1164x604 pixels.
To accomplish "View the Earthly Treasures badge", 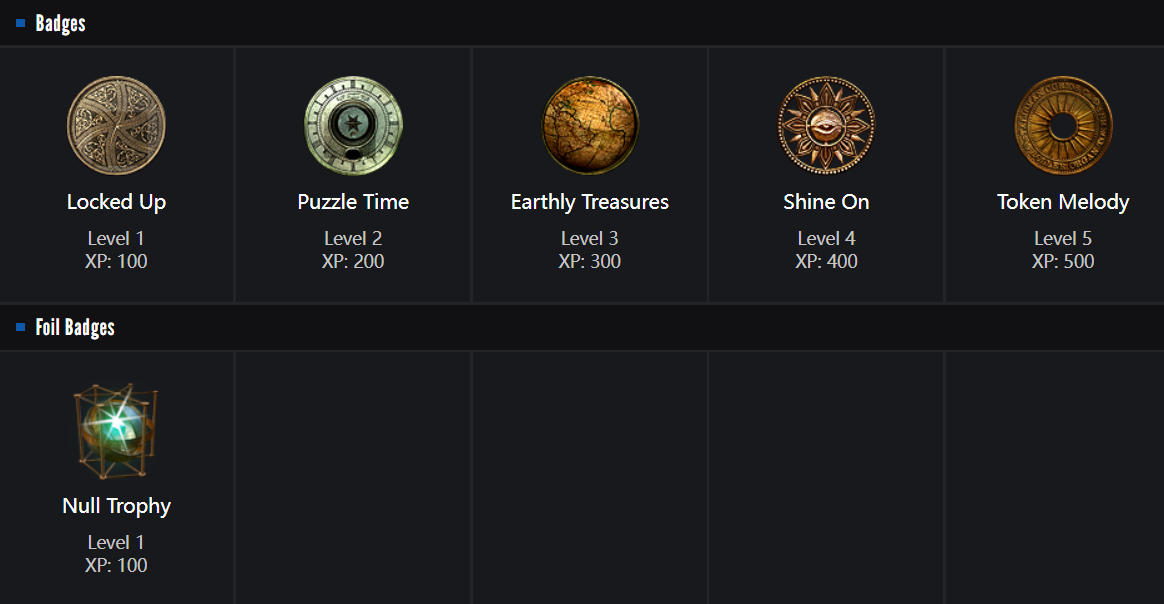I will 590,127.
